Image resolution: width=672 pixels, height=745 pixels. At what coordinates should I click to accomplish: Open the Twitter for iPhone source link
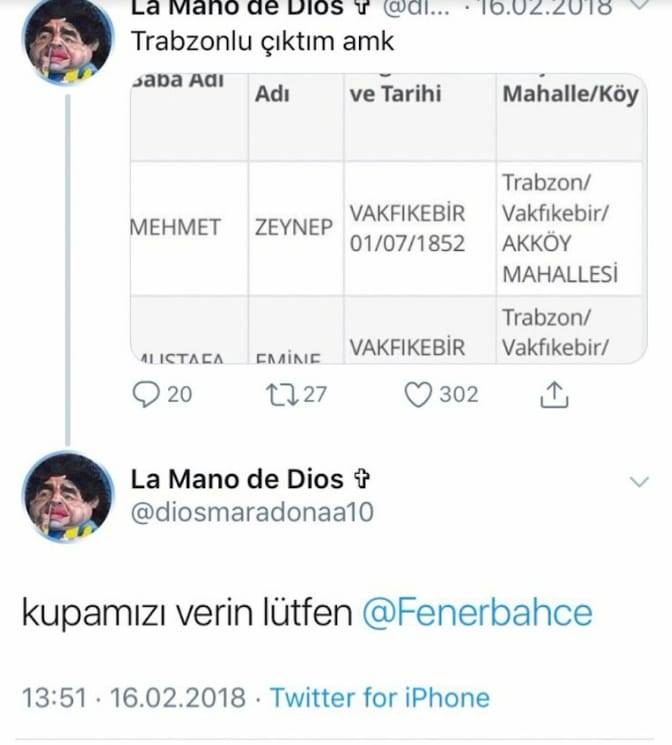click(x=380, y=696)
